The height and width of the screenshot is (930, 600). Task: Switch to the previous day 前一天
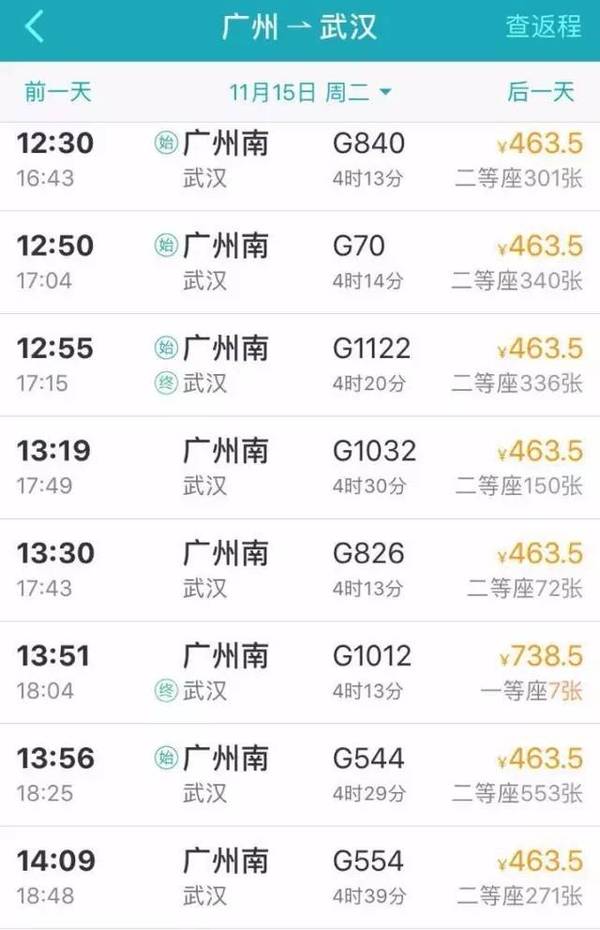click(58, 93)
